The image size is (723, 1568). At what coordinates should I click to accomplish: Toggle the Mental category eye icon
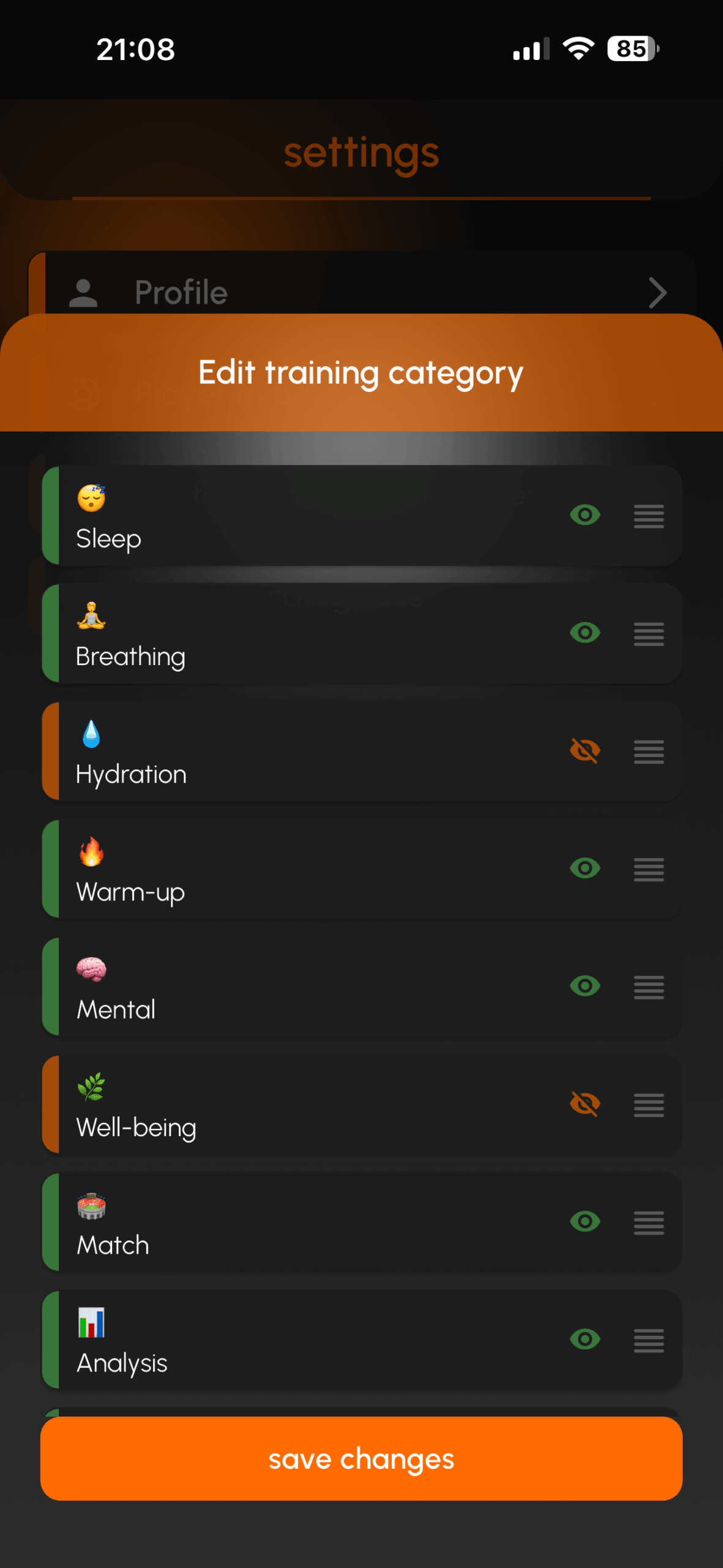pyautogui.click(x=585, y=986)
